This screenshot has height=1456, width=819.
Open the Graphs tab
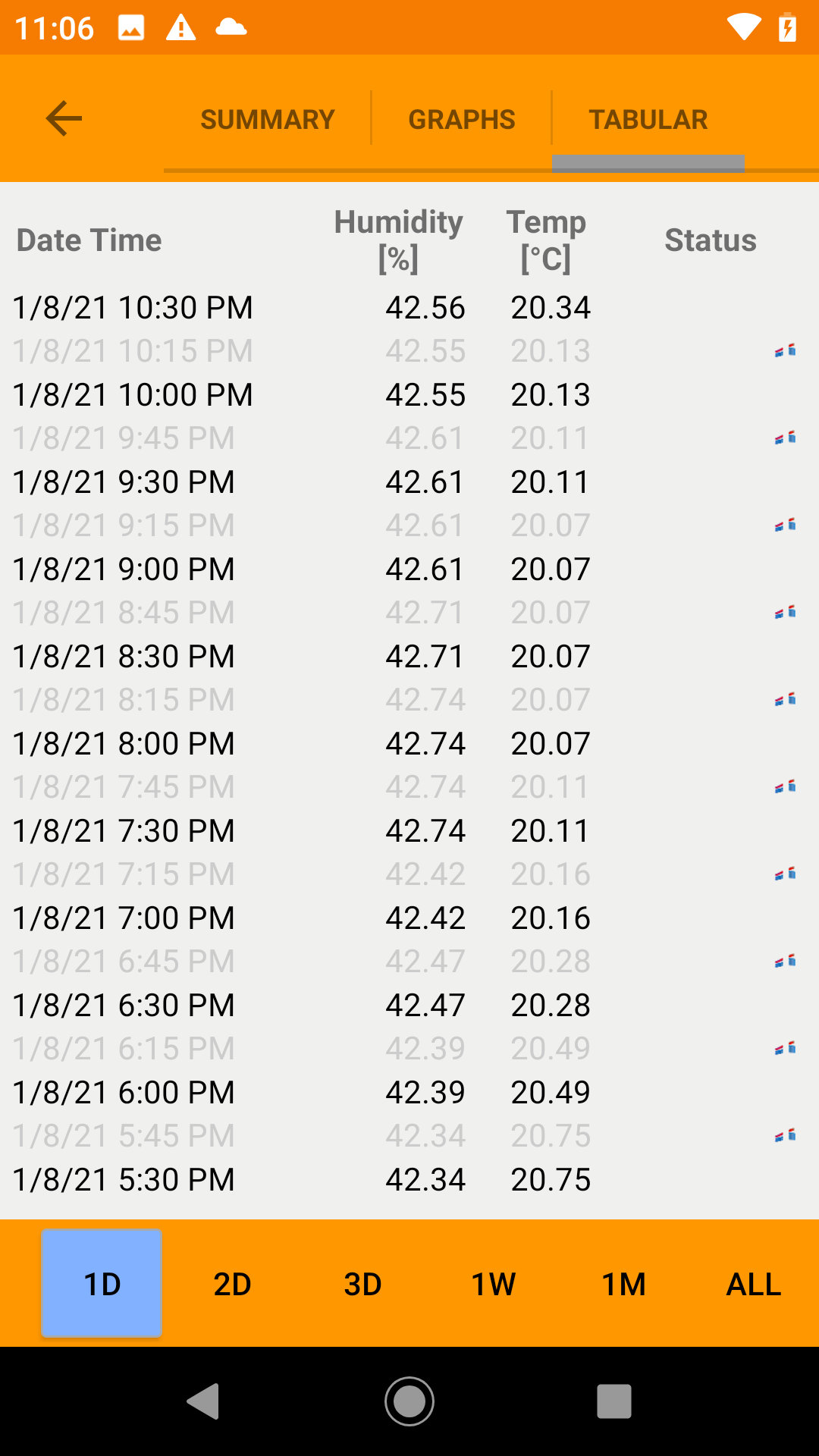(461, 119)
